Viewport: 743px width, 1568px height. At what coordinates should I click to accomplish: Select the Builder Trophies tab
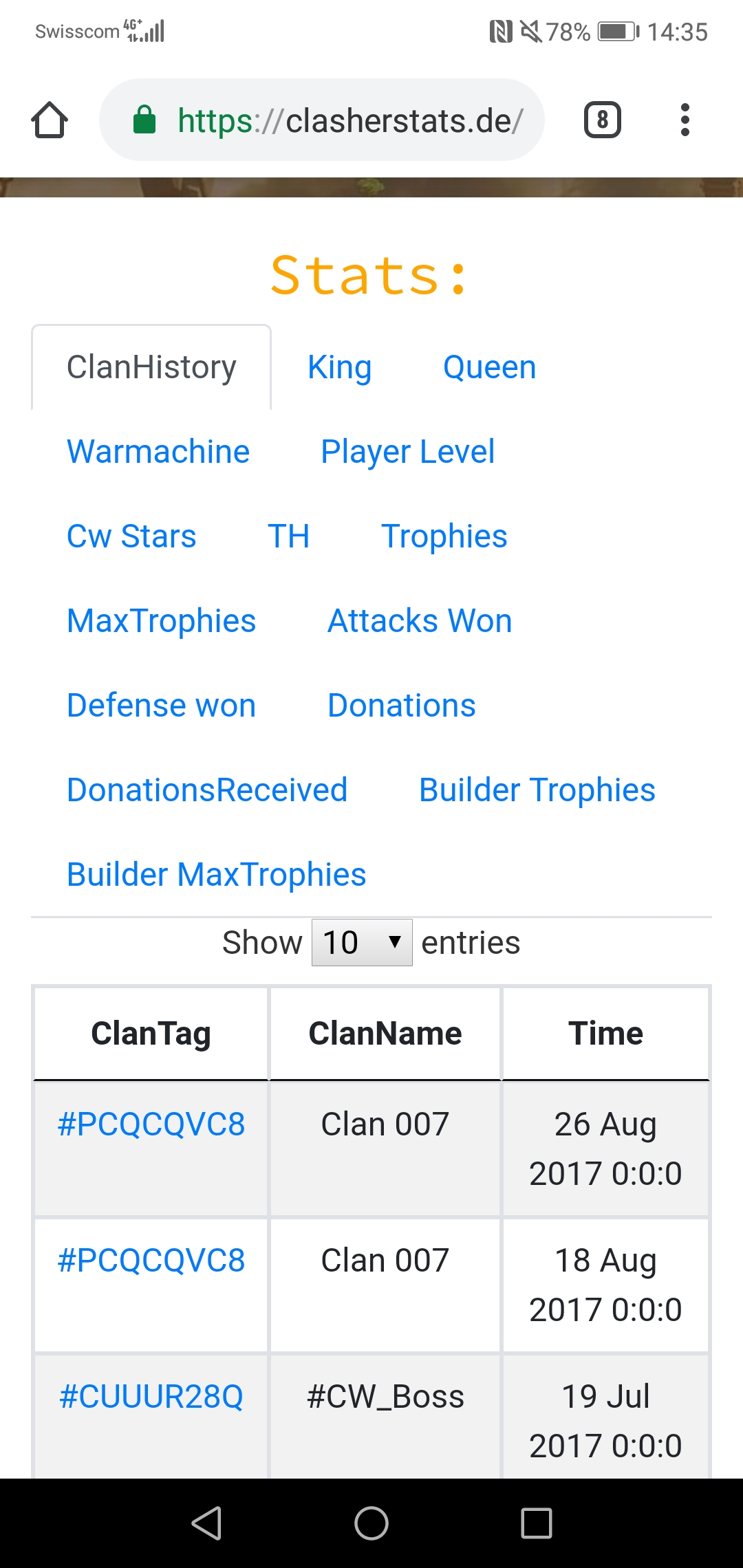[x=537, y=790]
